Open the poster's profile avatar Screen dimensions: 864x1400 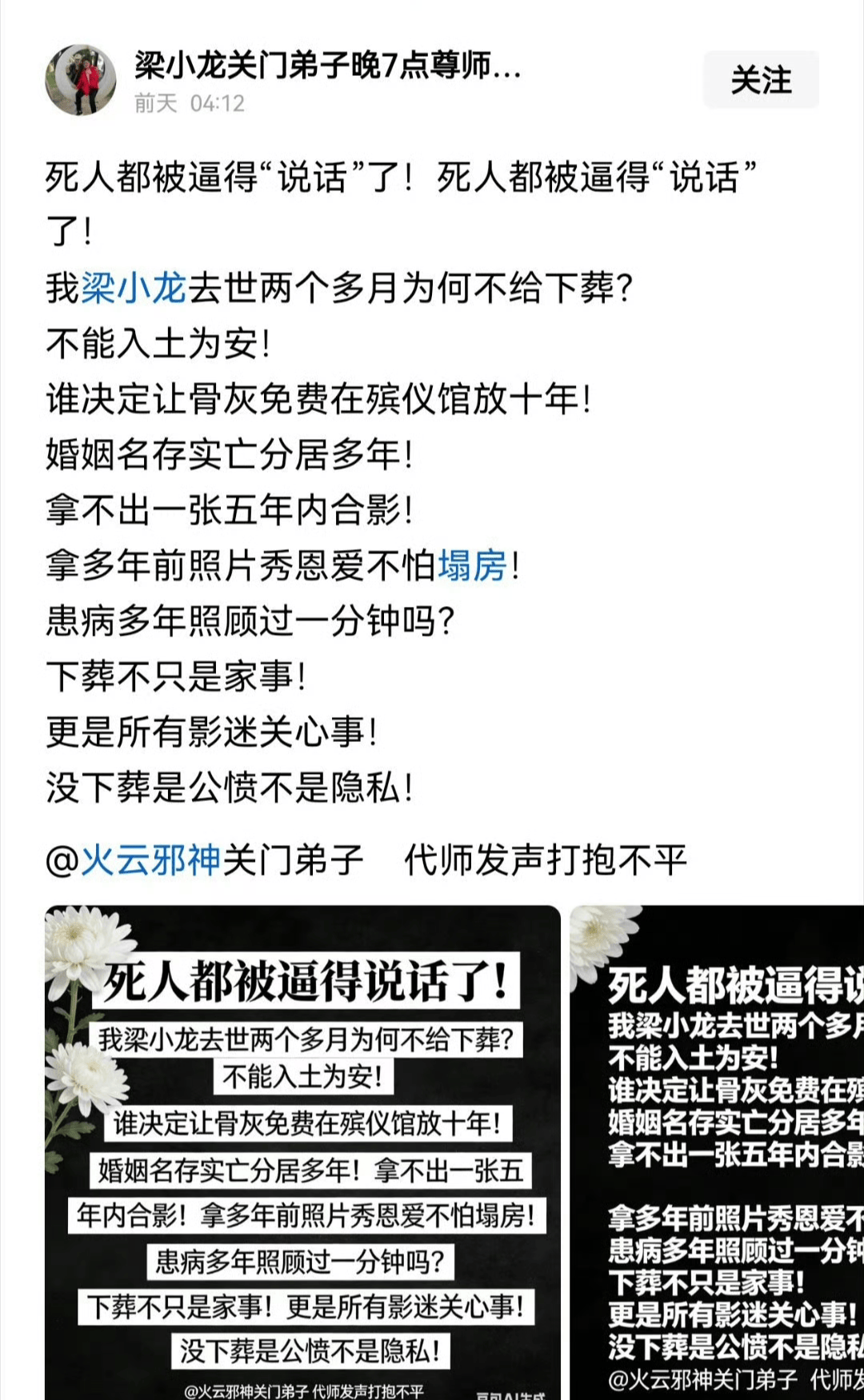(81, 80)
